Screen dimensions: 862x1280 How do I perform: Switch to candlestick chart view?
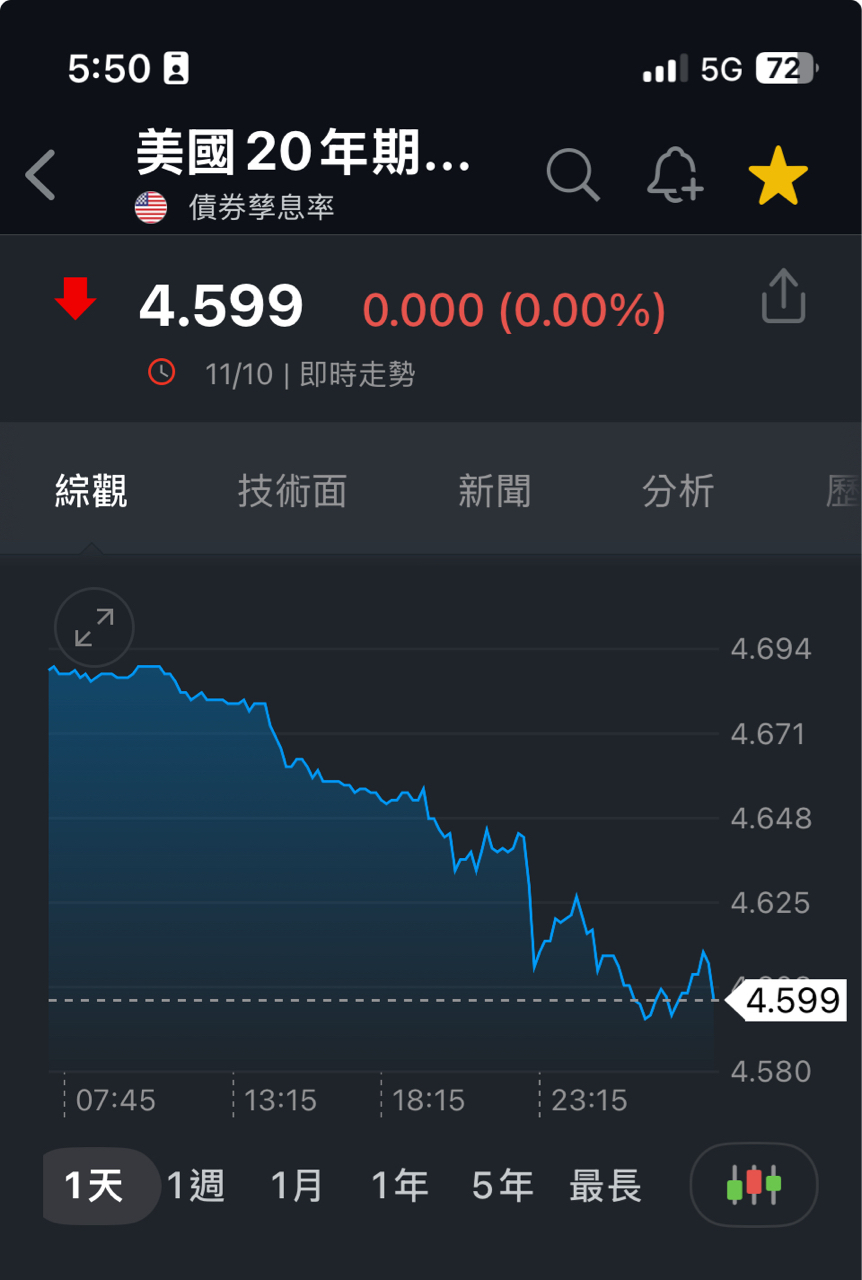click(x=754, y=1185)
